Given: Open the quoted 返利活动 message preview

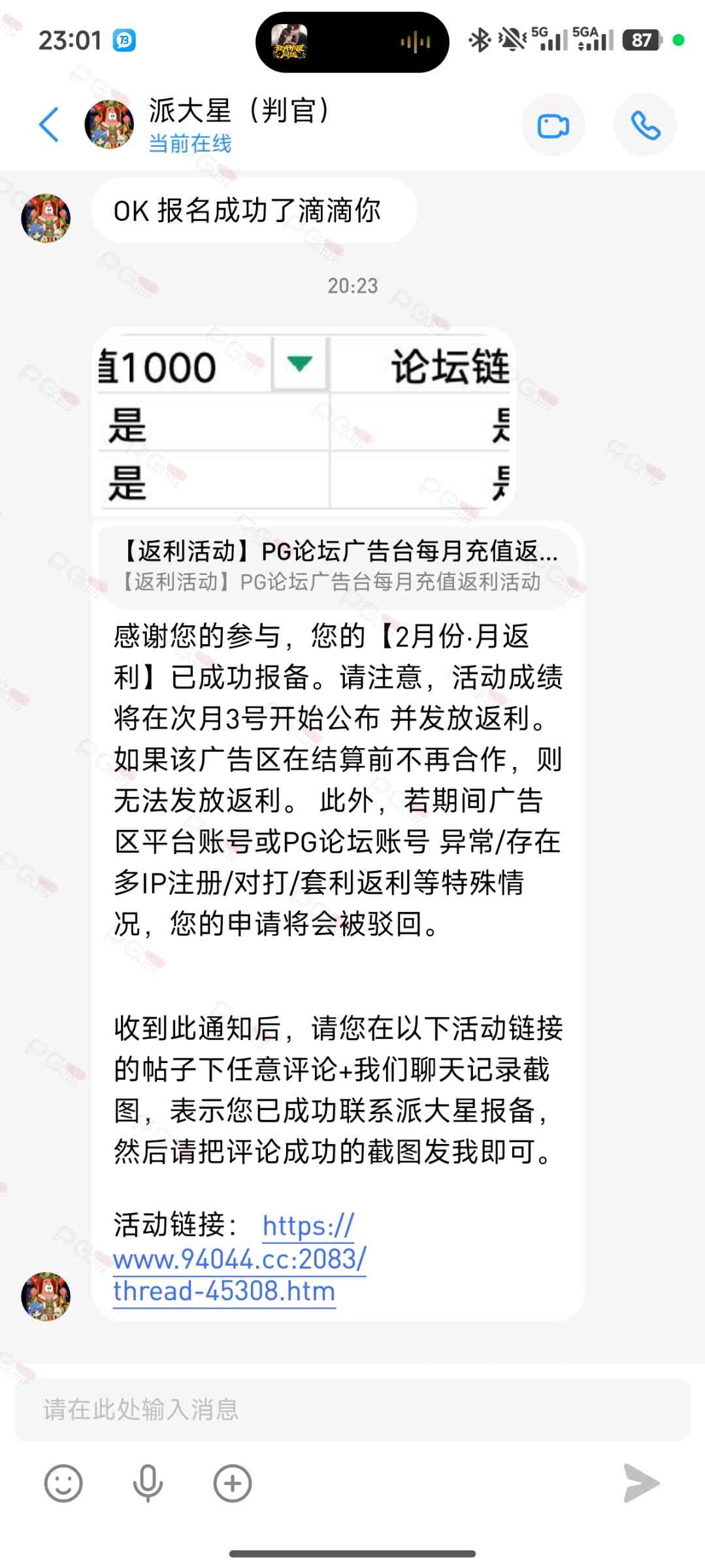Looking at the screenshot, I should coord(338,566).
